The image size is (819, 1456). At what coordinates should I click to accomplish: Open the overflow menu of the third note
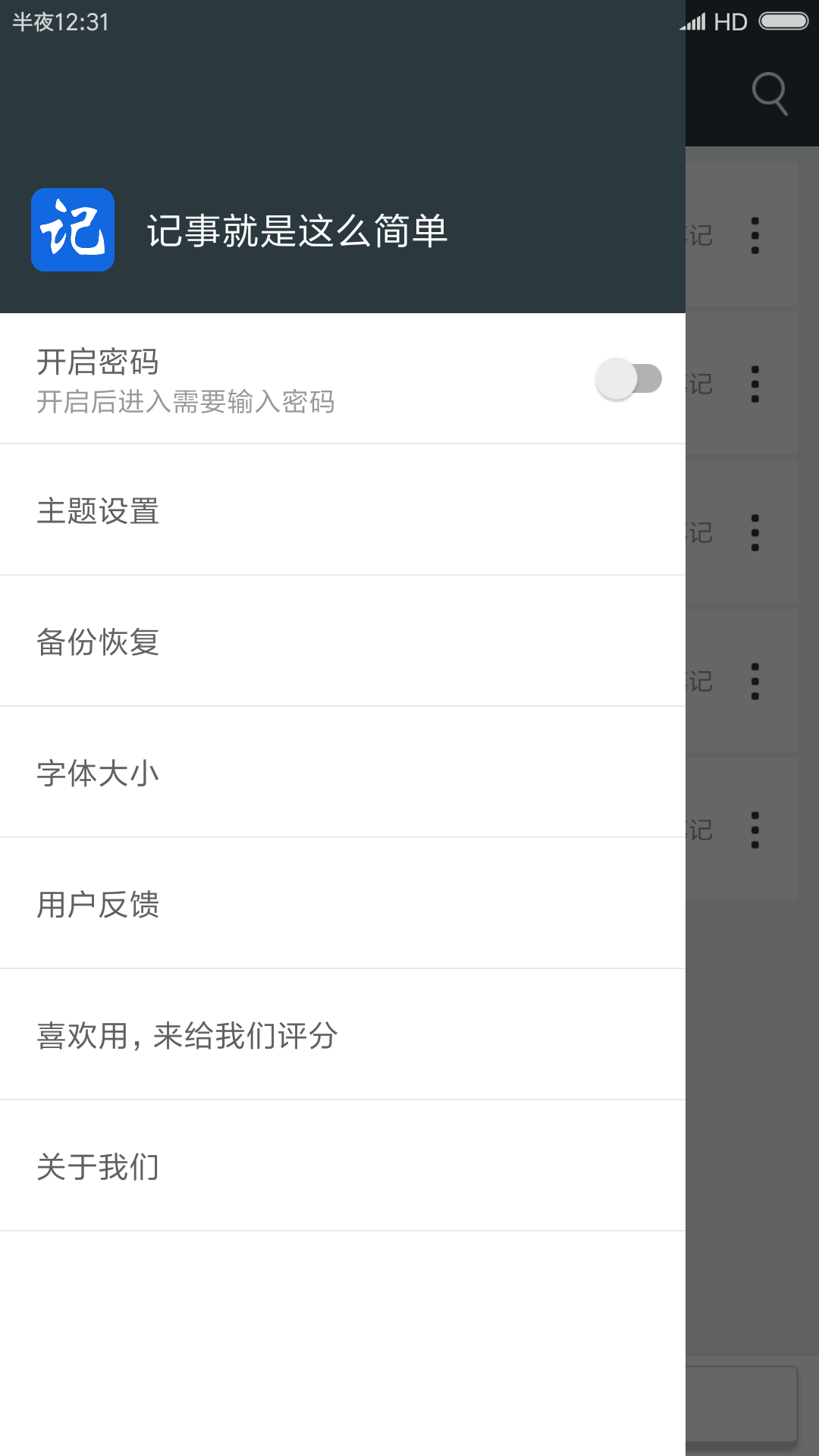point(755,531)
